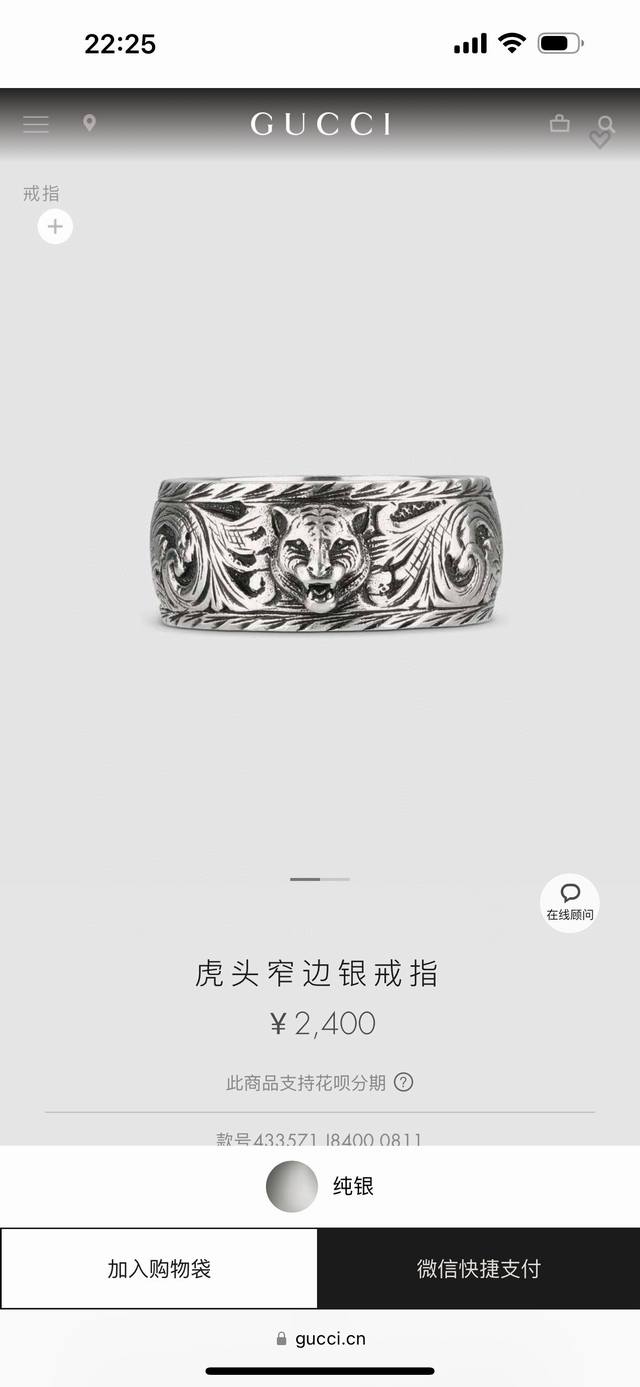Open the search magnifier
640x1387 pixels.
606,121
